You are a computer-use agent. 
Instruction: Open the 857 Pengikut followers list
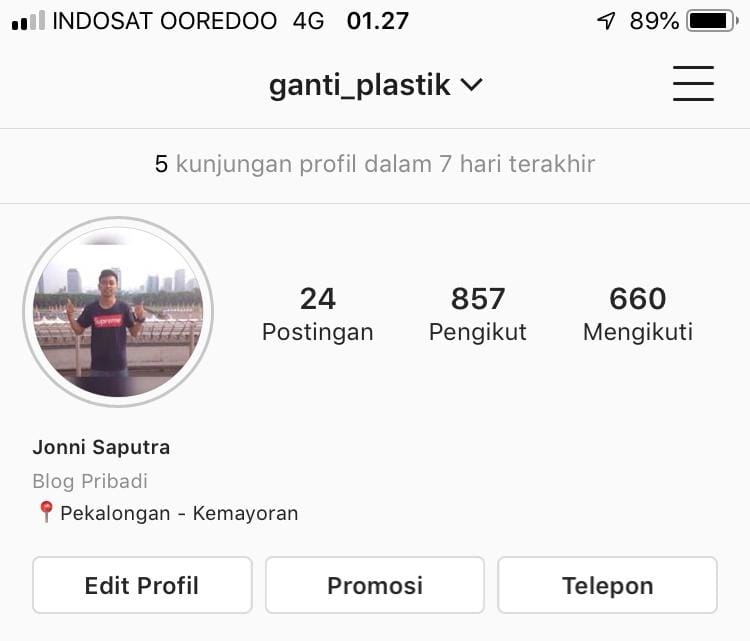click(478, 313)
